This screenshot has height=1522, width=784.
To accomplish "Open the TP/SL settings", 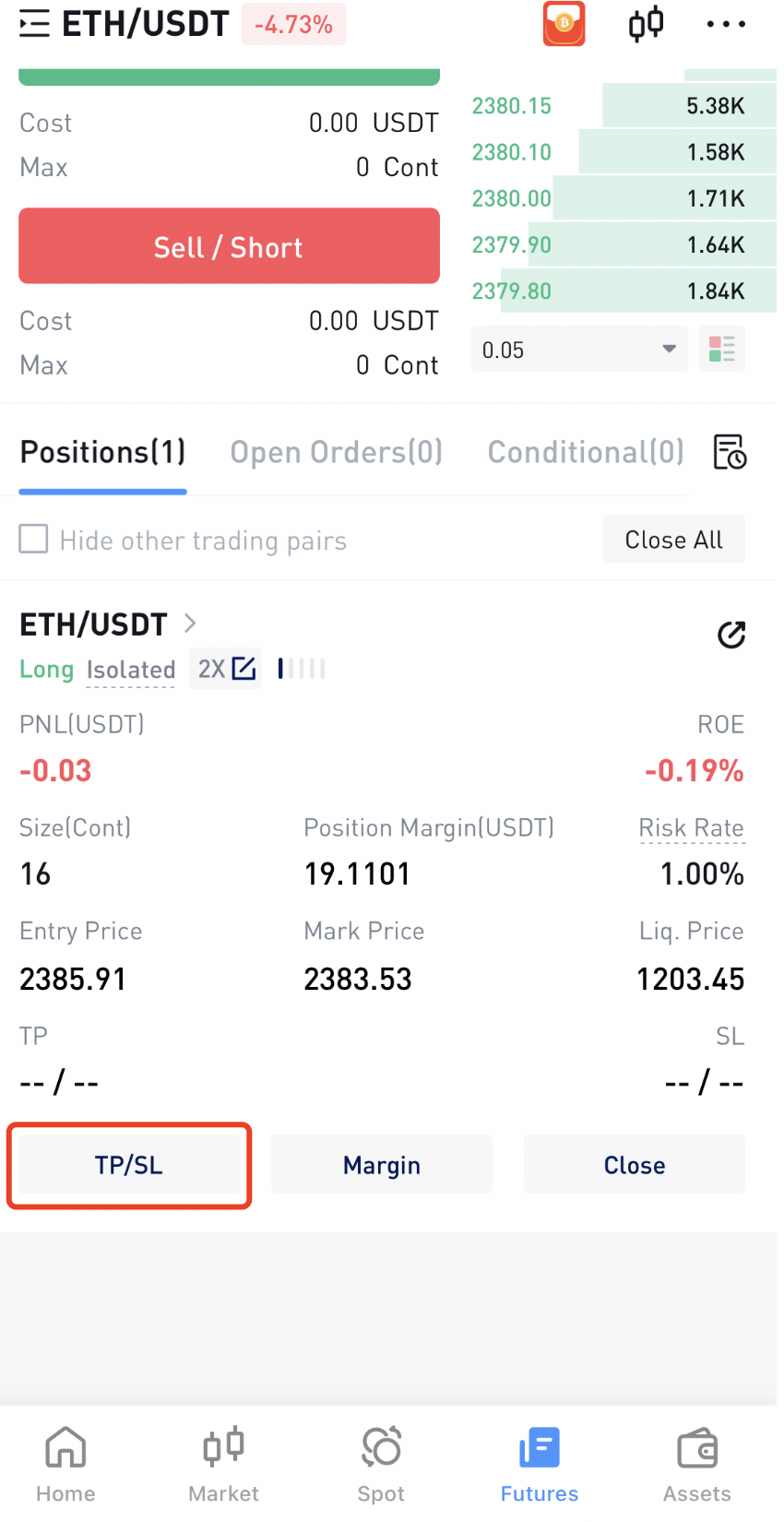I will [129, 1165].
